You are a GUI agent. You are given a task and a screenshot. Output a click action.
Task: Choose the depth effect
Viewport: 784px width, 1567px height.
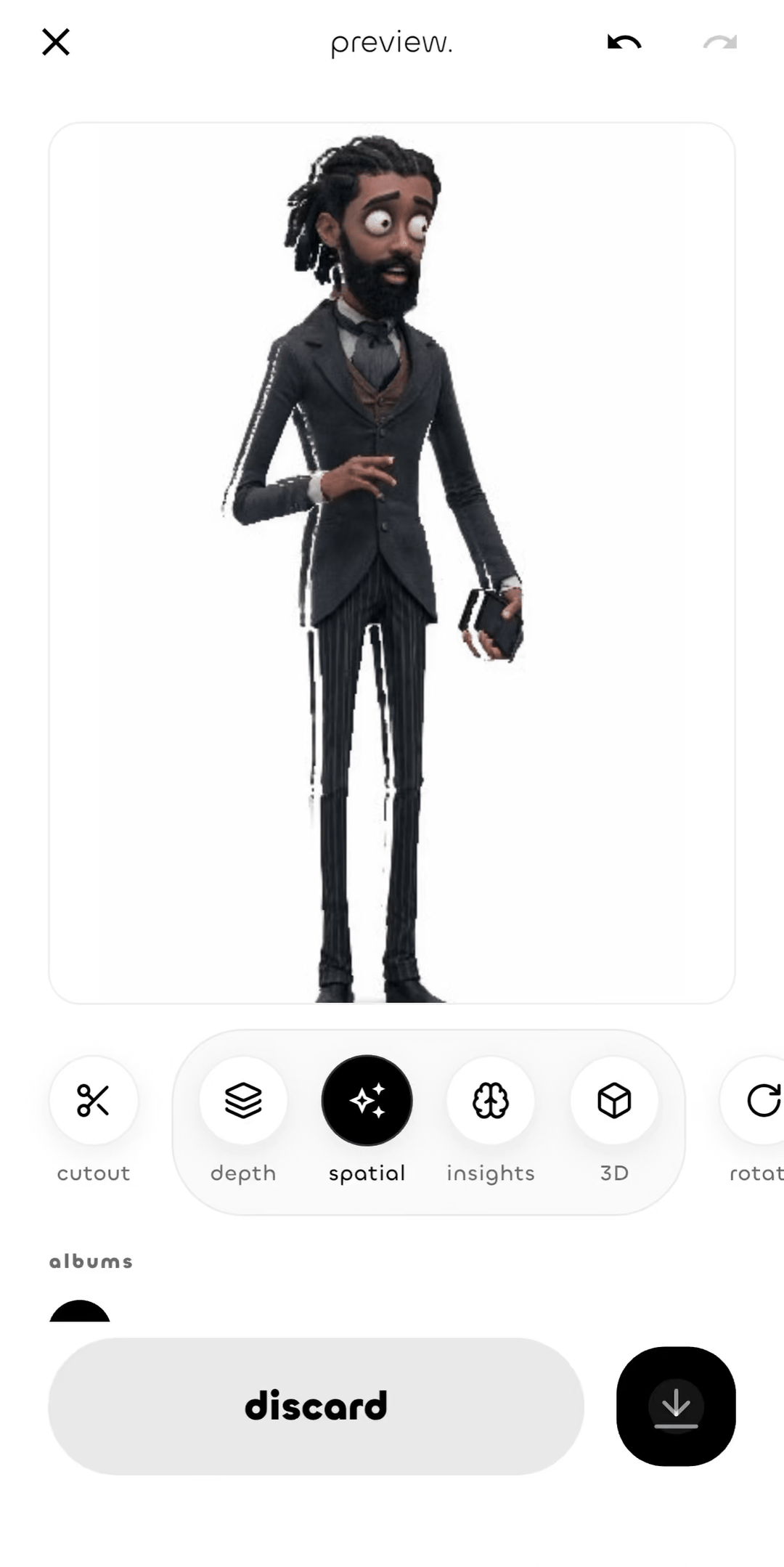point(243,1100)
